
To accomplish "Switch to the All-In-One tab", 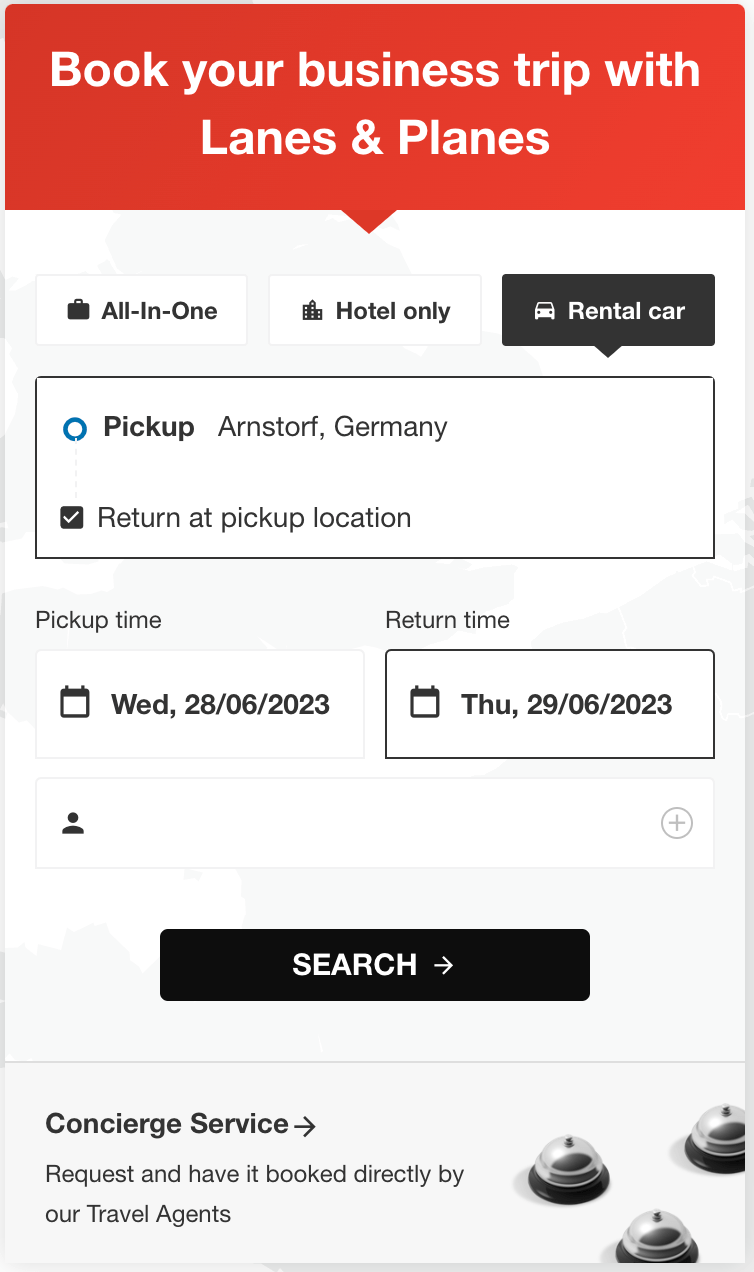I will pyautogui.click(x=141, y=310).
